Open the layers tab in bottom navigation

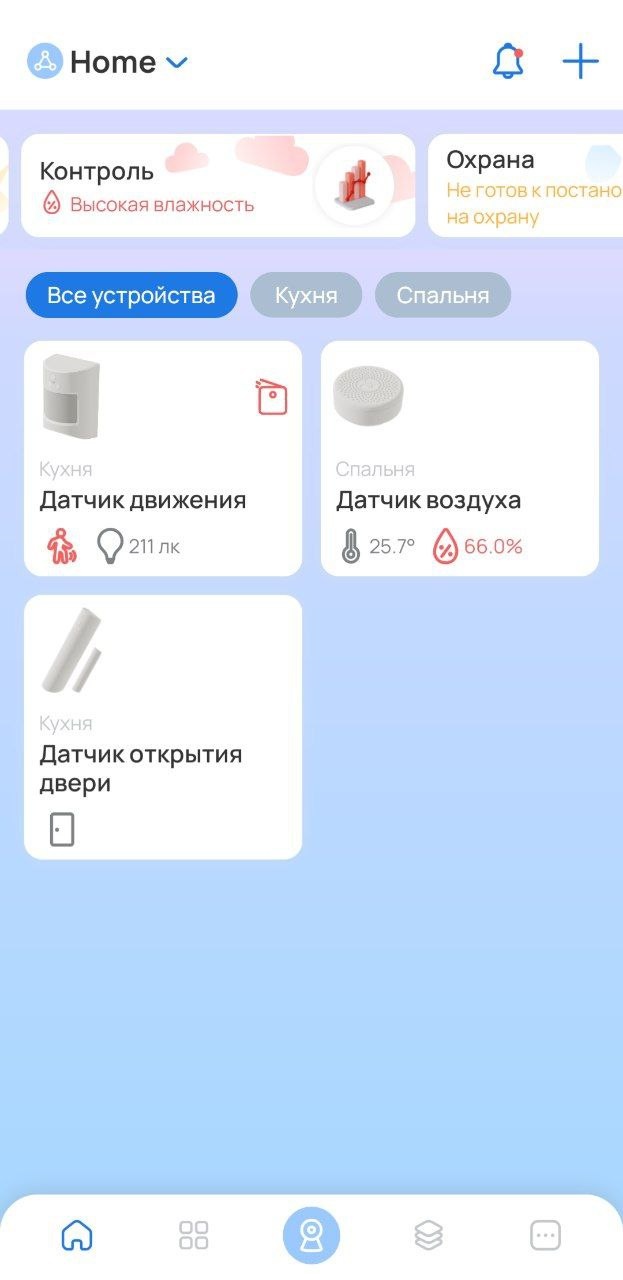coord(428,1235)
